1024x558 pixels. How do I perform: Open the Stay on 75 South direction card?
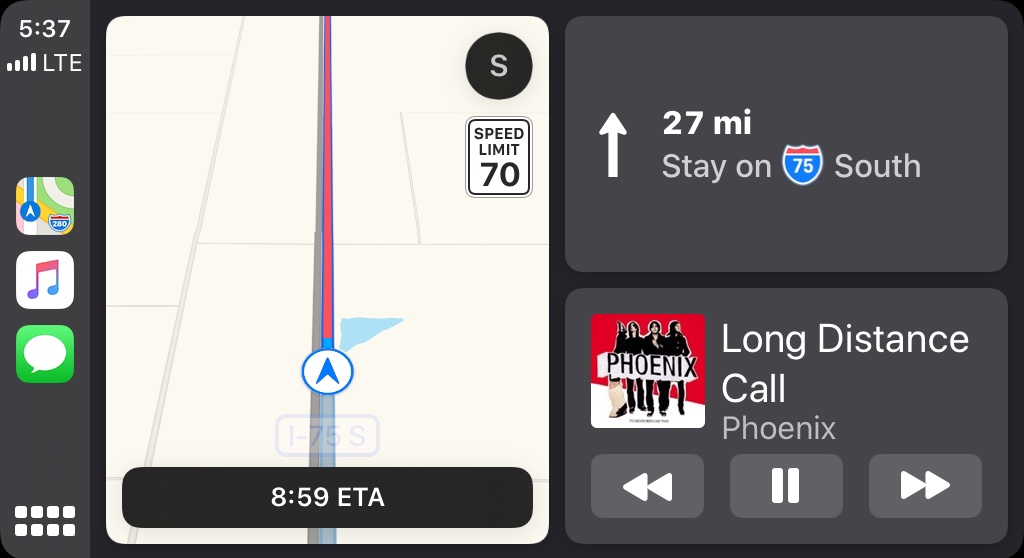point(786,144)
